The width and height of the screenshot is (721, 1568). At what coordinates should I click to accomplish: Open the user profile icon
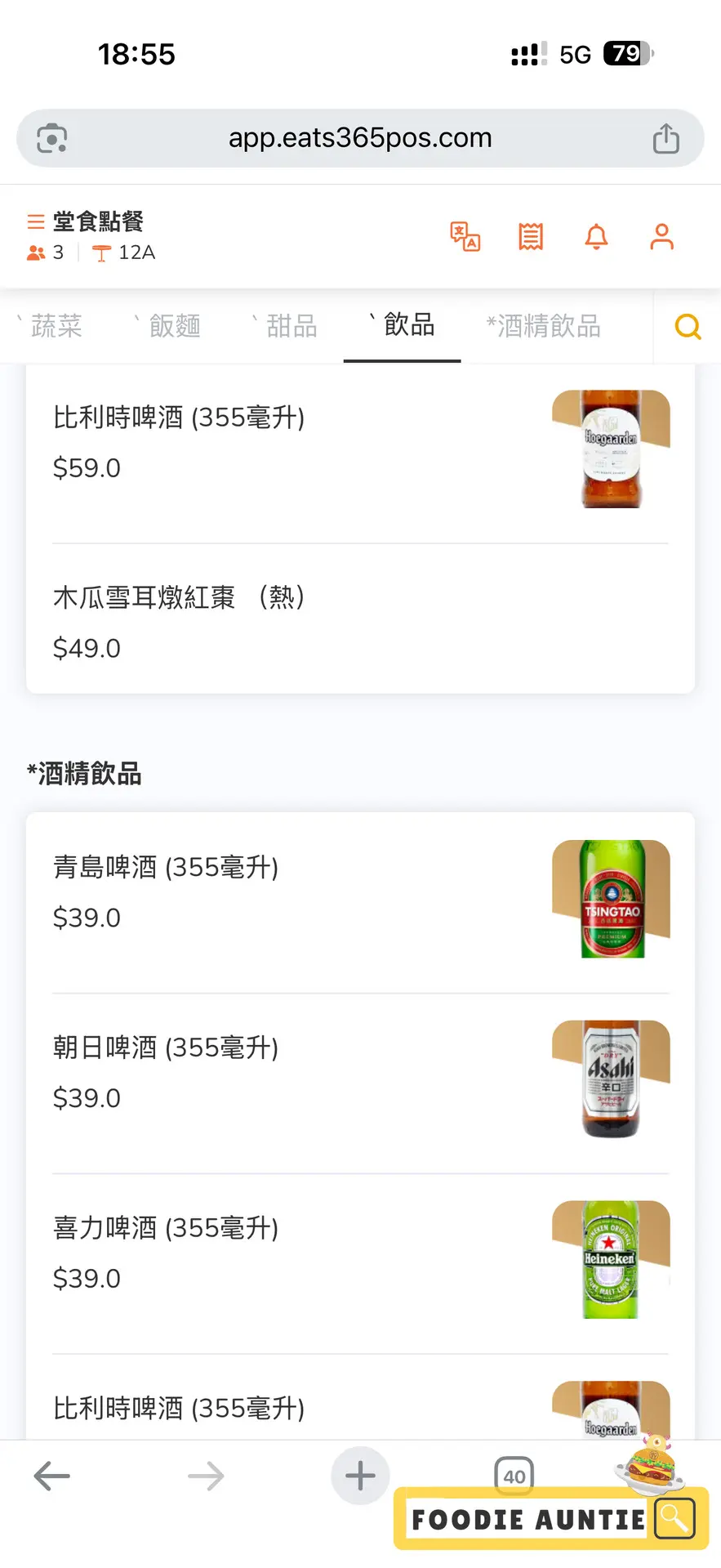click(661, 237)
